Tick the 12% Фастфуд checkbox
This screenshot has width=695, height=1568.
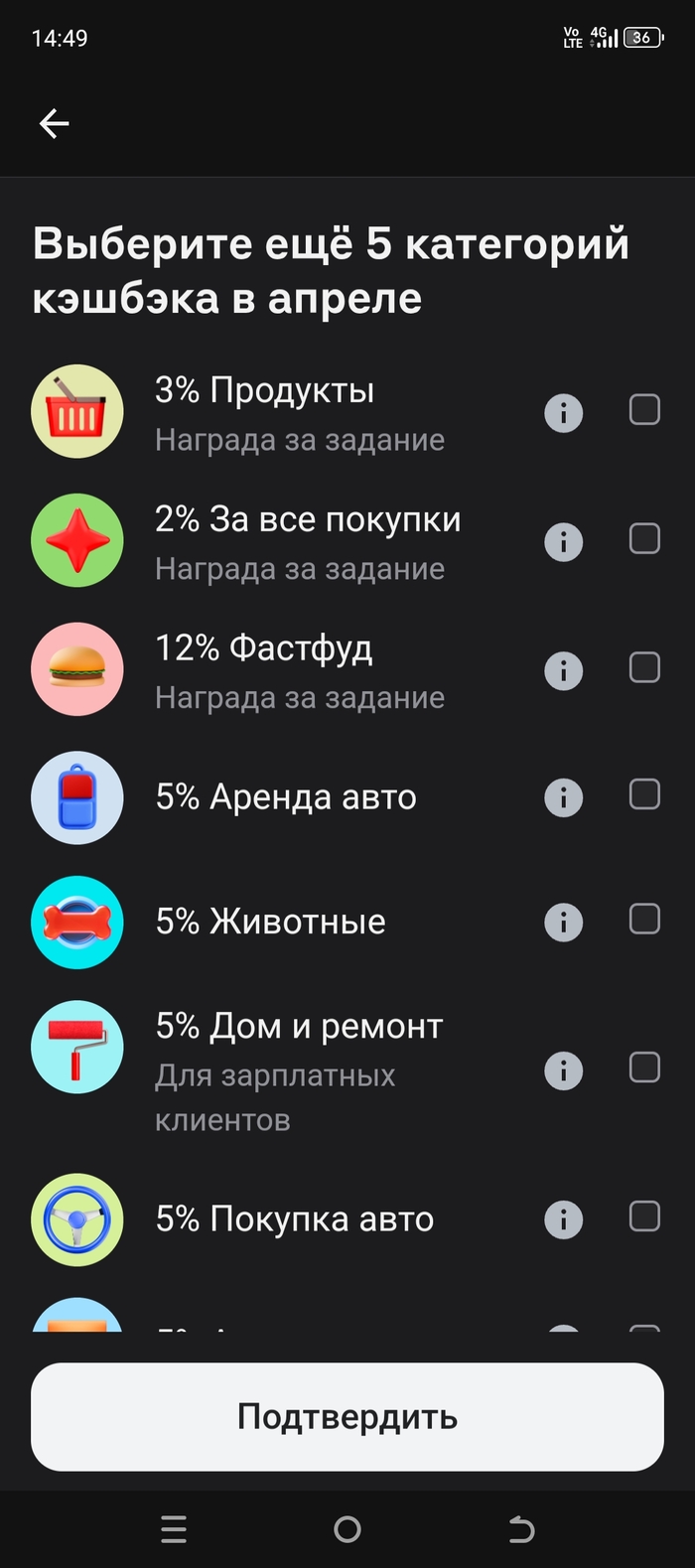644,668
